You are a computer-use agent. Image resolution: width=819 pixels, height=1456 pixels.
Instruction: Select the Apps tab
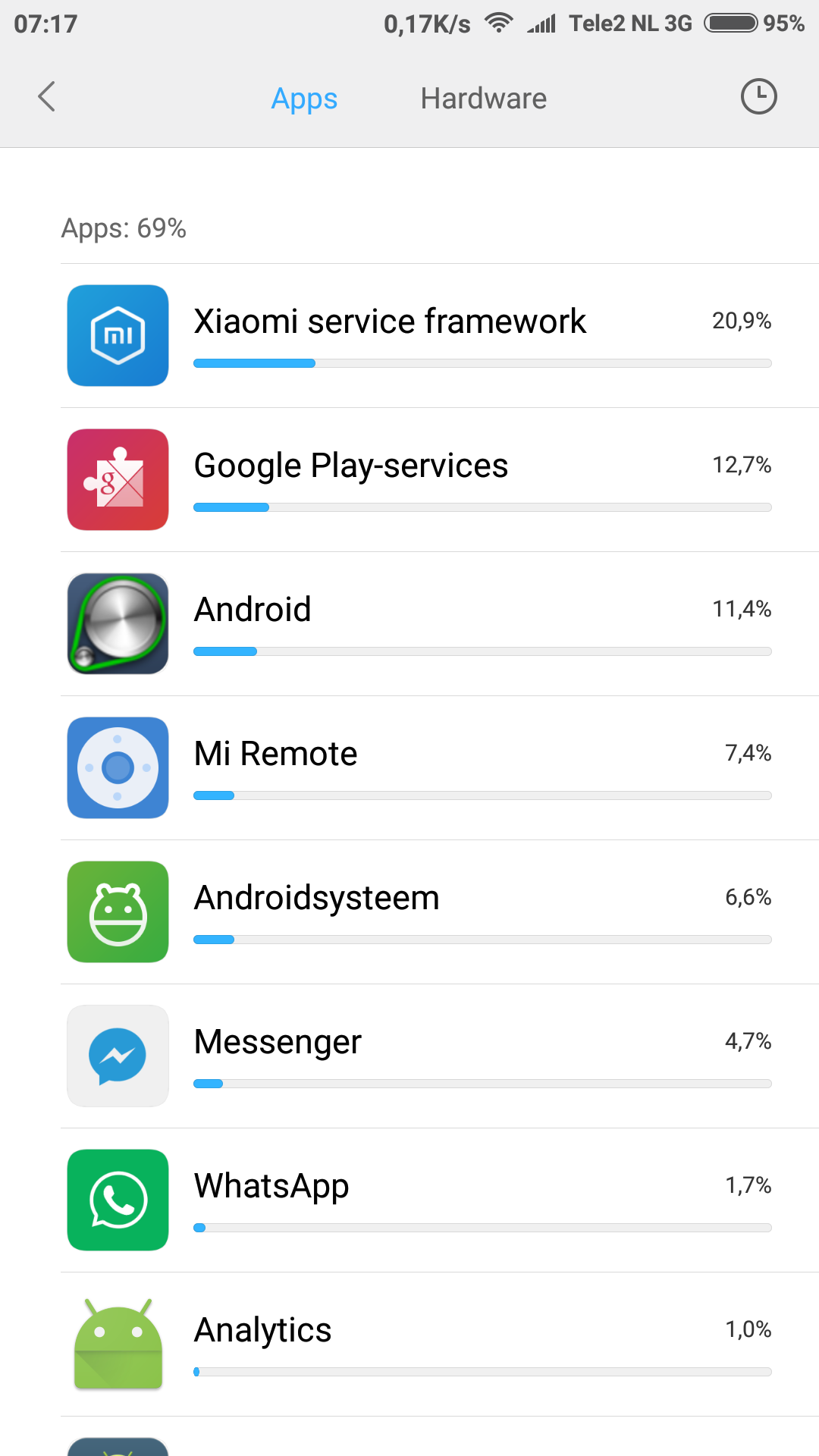pyautogui.click(x=304, y=99)
